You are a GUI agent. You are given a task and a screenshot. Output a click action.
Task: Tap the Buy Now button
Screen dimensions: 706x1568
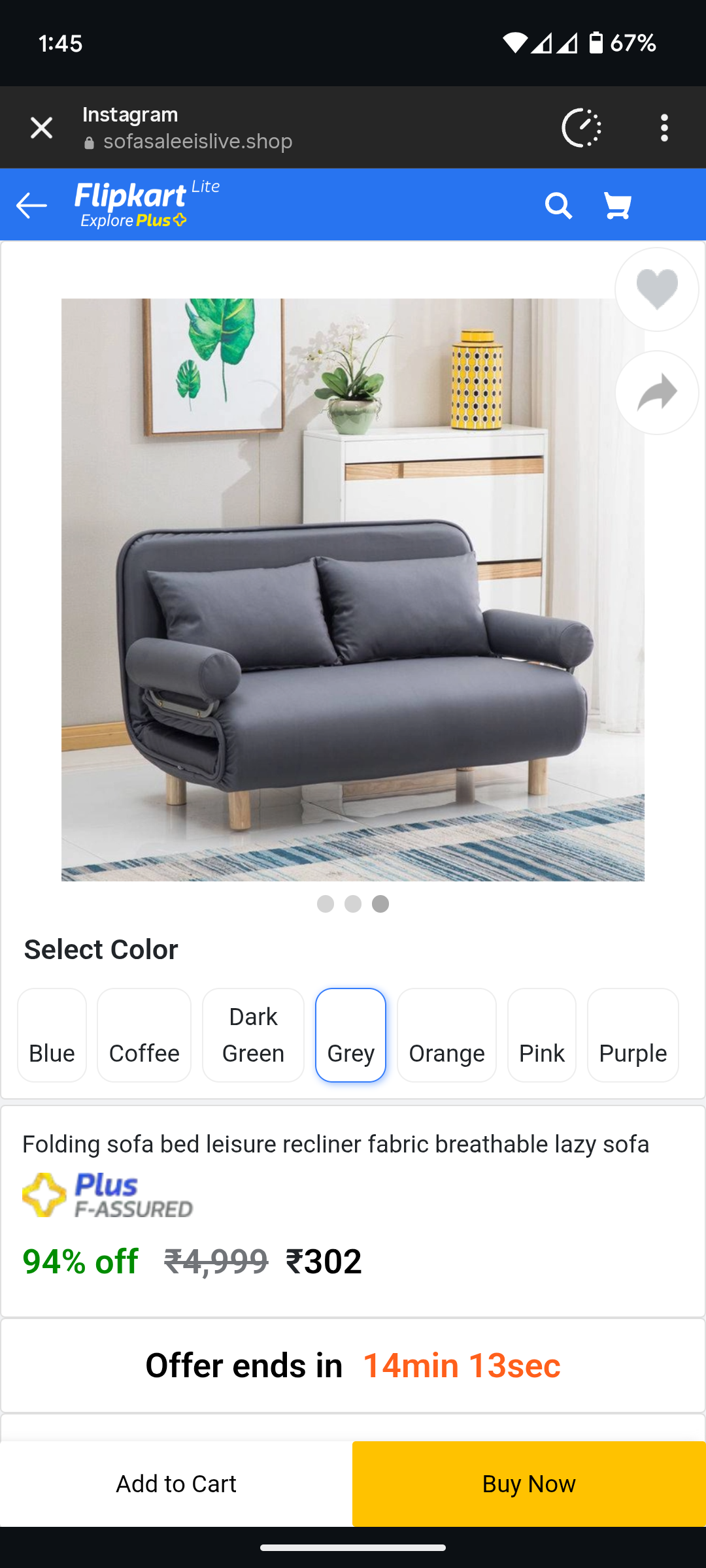click(529, 1484)
